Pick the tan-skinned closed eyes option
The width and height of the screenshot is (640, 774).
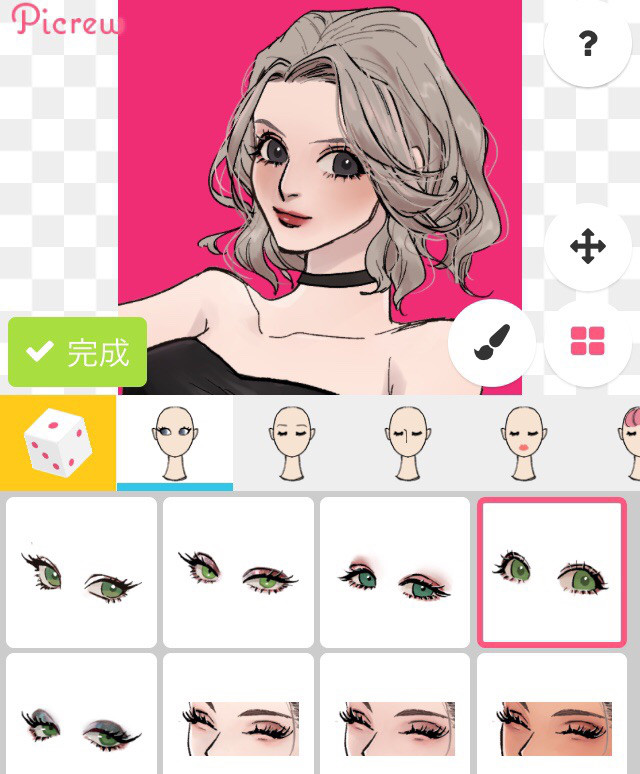tap(552, 715)
